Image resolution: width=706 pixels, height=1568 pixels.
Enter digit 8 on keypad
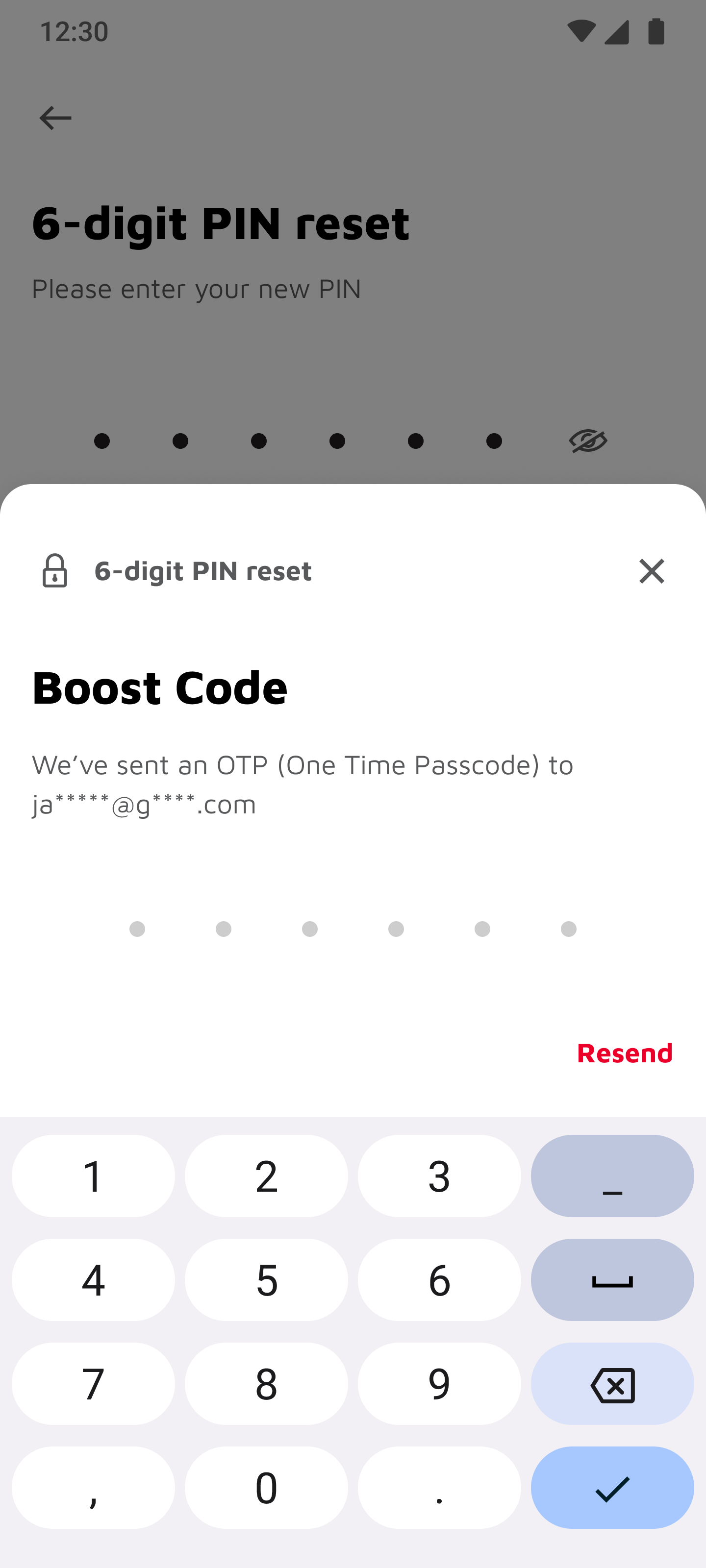click(x=266, y=1384)
